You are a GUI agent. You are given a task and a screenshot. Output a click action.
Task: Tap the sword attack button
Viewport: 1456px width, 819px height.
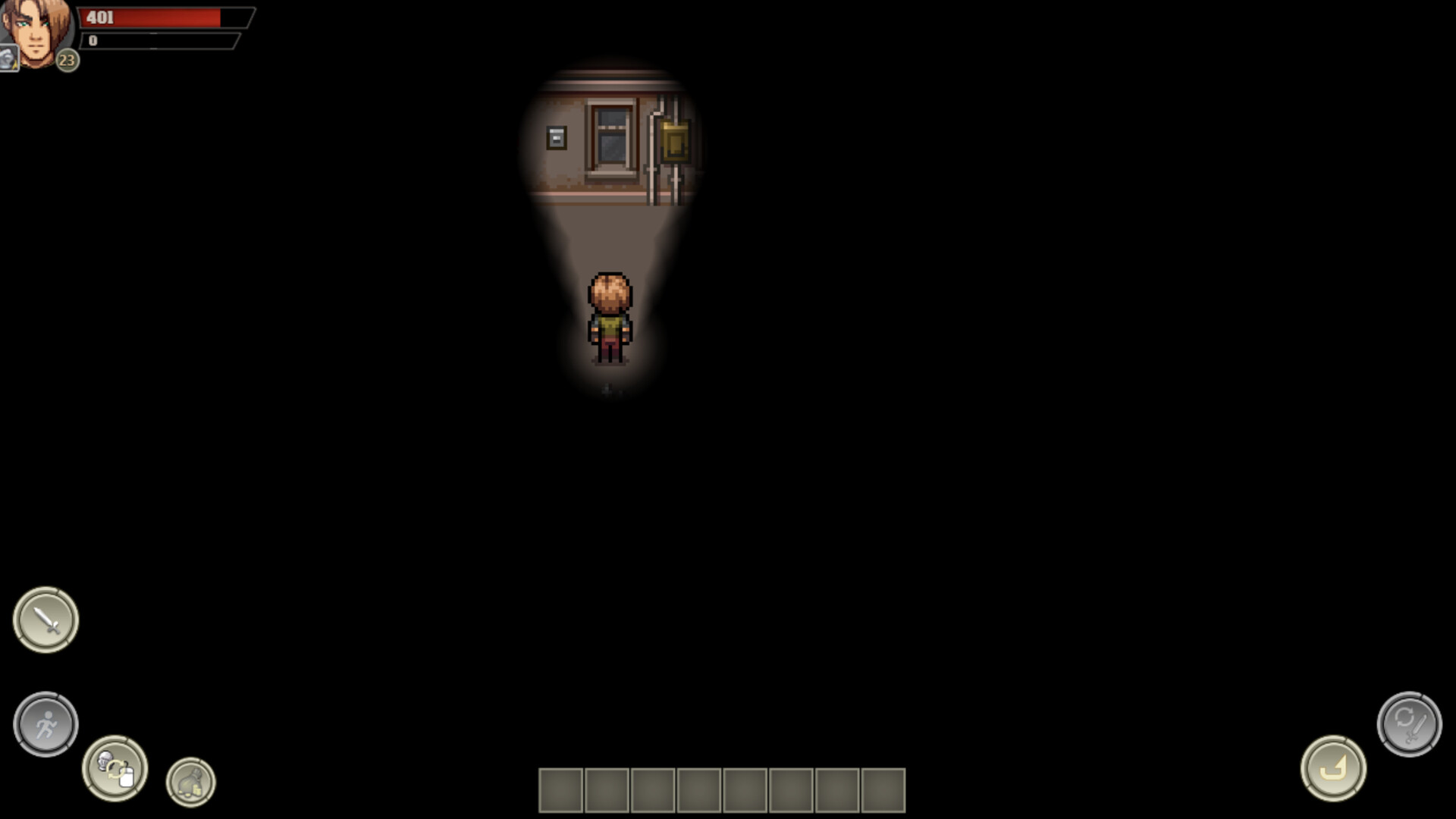45,620
